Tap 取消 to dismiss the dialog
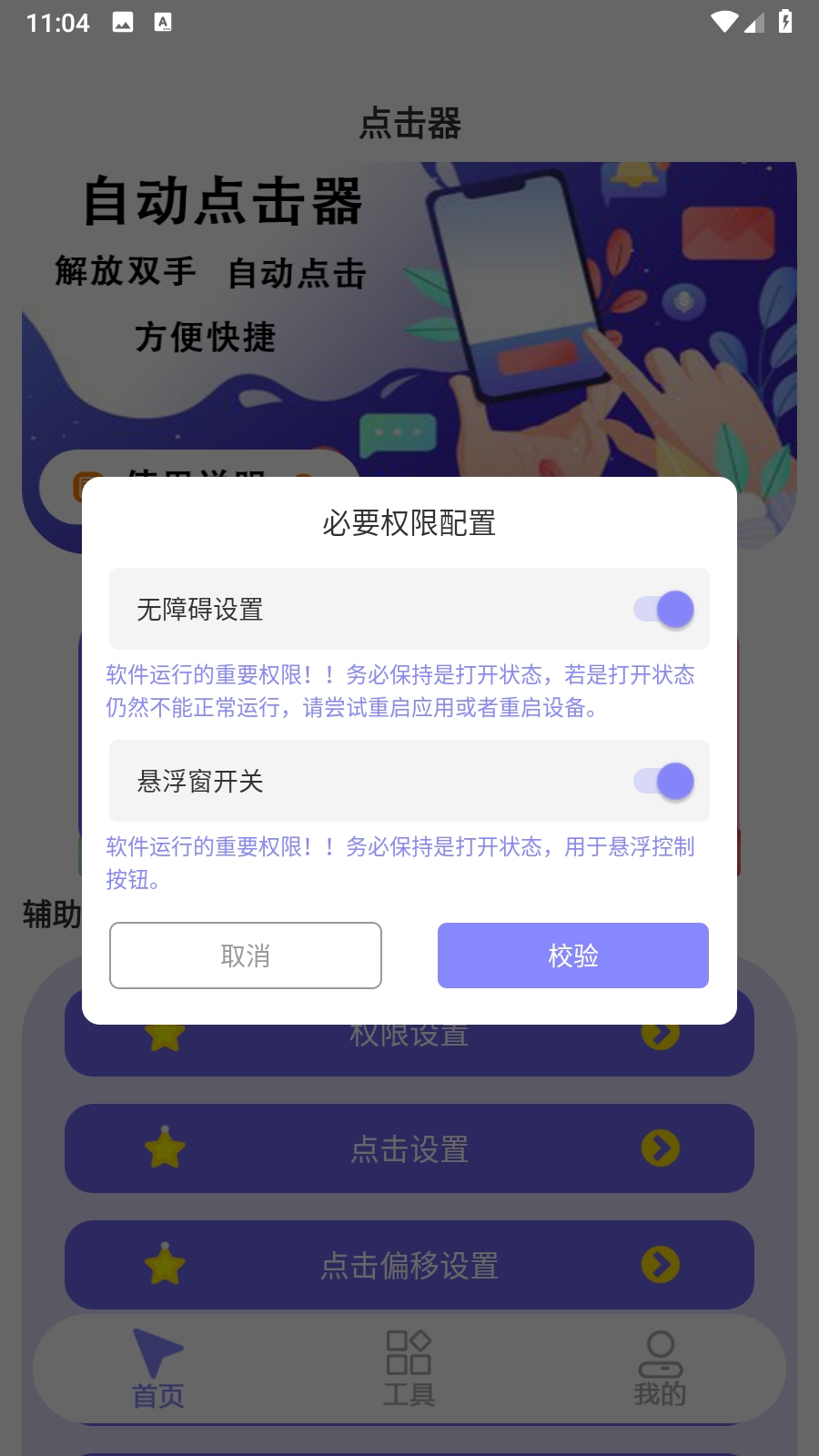The width and height of the screenshot is (819, 1456). [246, 955]
